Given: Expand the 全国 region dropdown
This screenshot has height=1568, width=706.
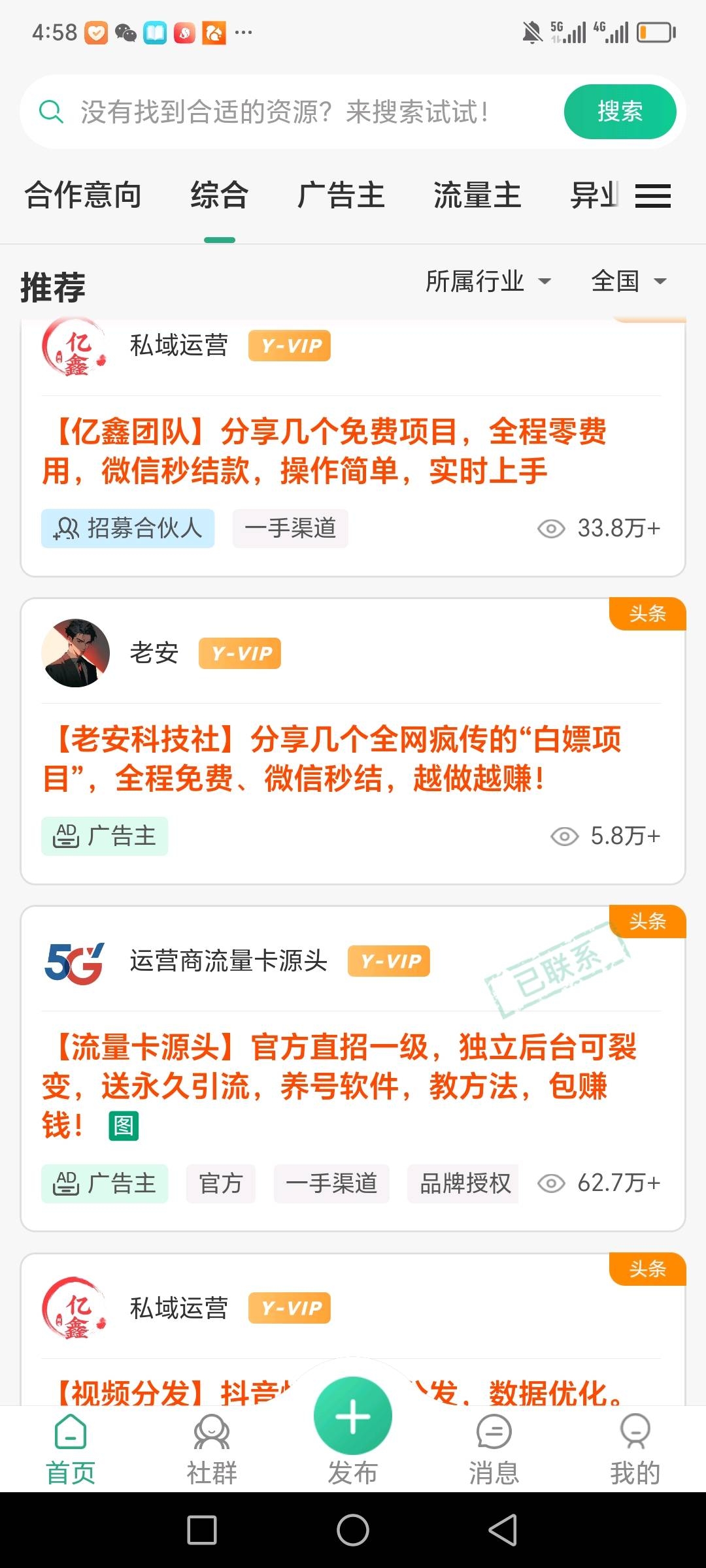Looking at the screenshot, I should click(629, 282).
